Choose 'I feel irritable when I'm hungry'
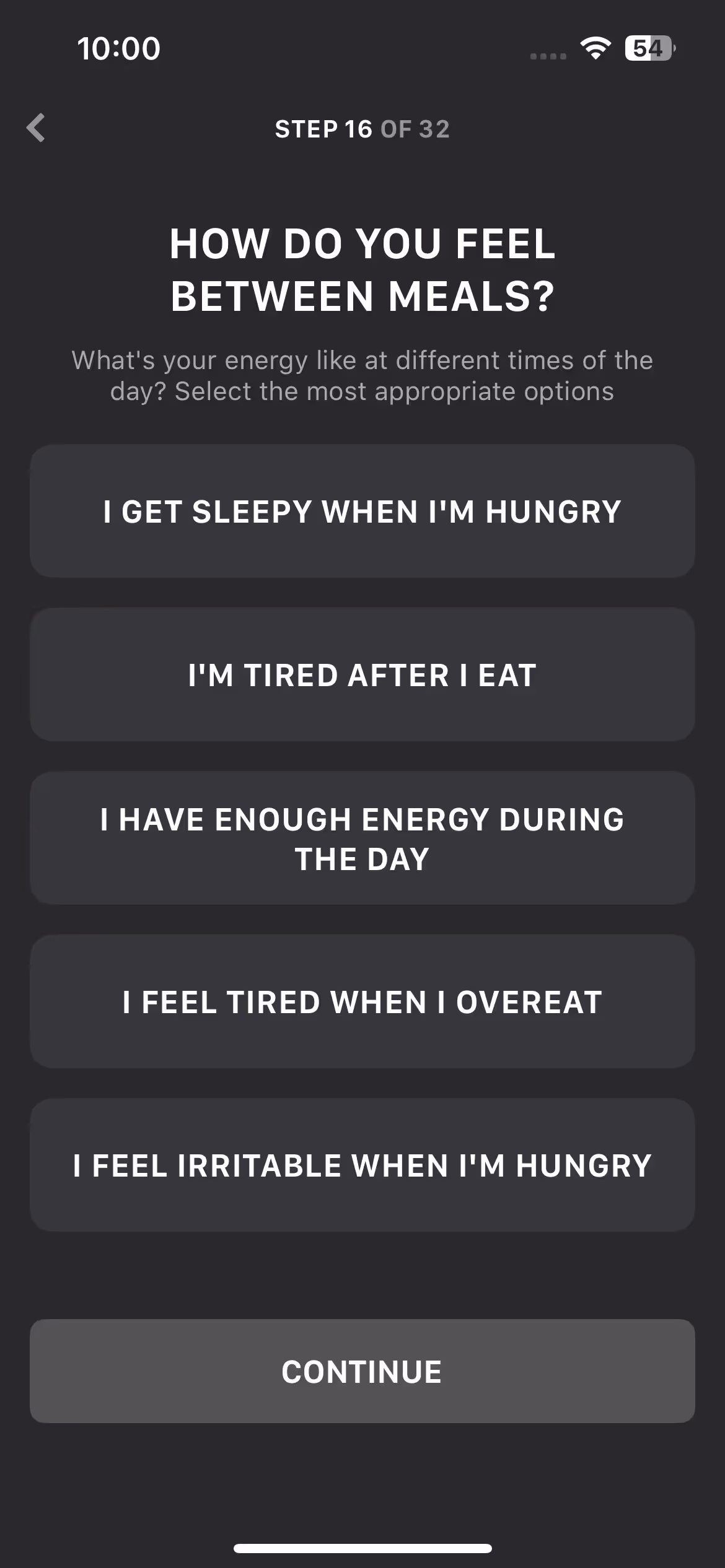 (362, 1165)
